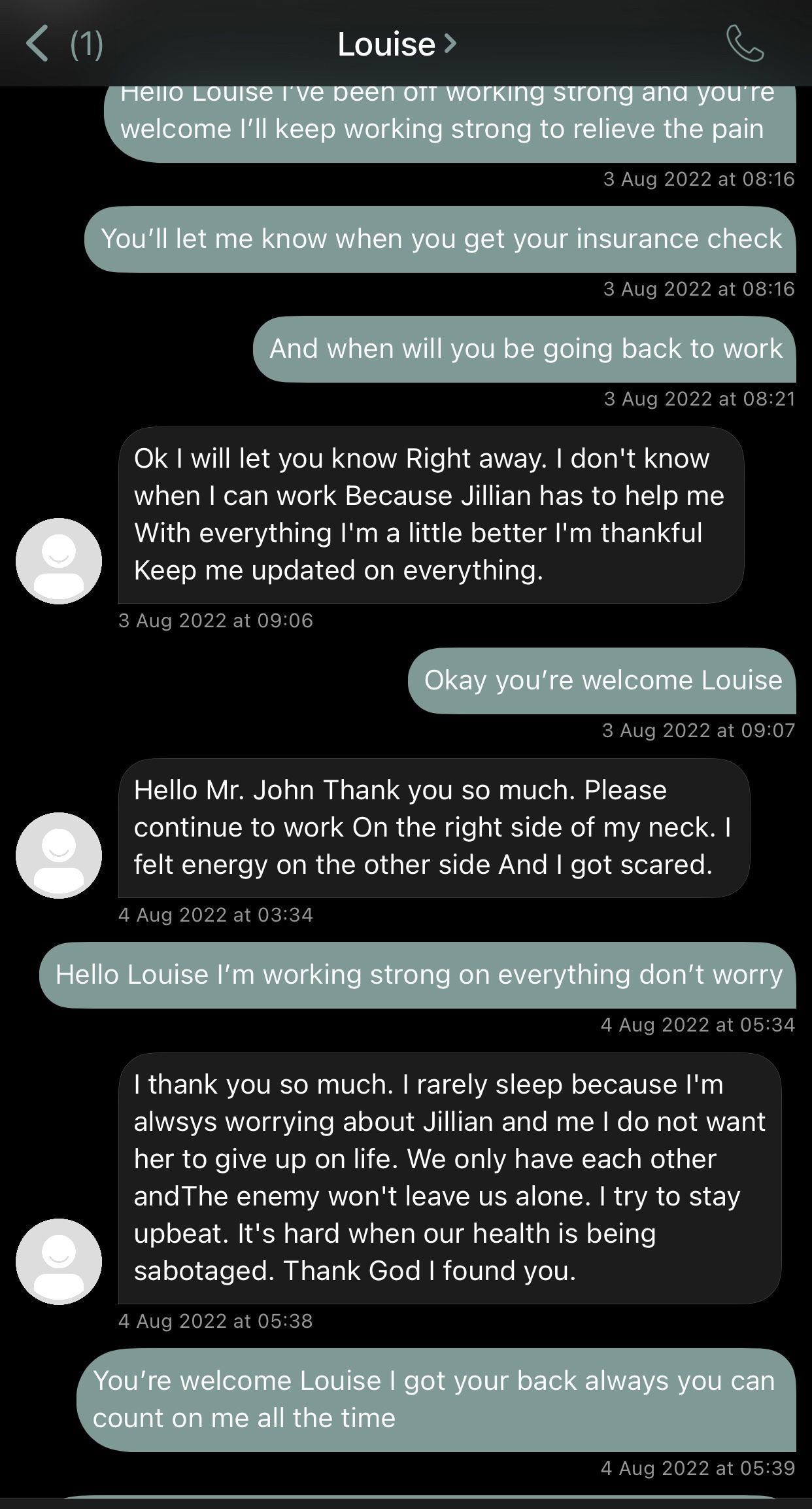Tap Louise's avatar beside the 03:34 message
Viewport: 812px width, 1509px height.
(59, 855)
